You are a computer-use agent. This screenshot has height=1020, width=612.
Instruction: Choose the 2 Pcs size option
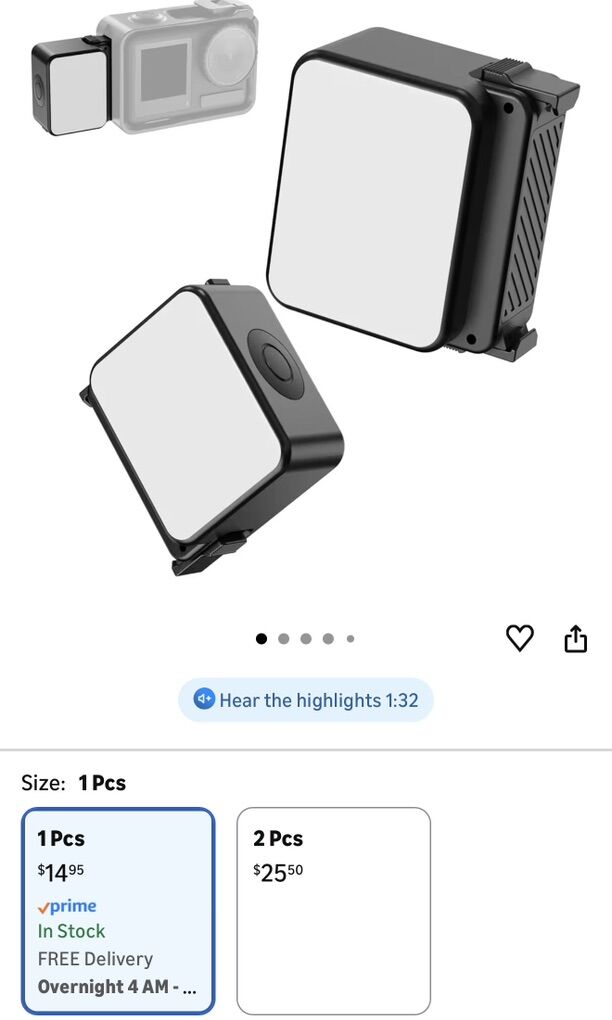click(333, 910)
